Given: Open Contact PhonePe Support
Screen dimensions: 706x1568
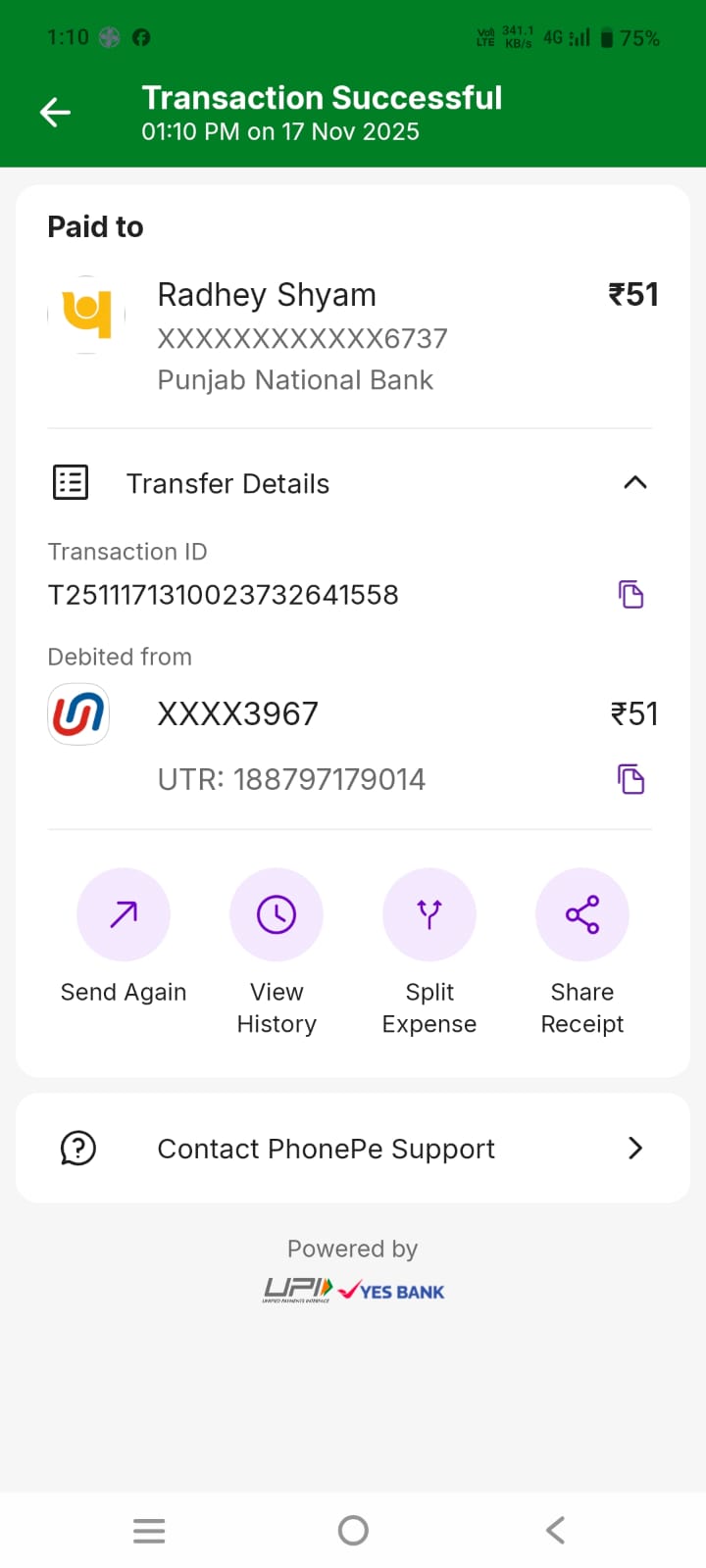Looking at the screenshot, I should (x=353, y=1148).
